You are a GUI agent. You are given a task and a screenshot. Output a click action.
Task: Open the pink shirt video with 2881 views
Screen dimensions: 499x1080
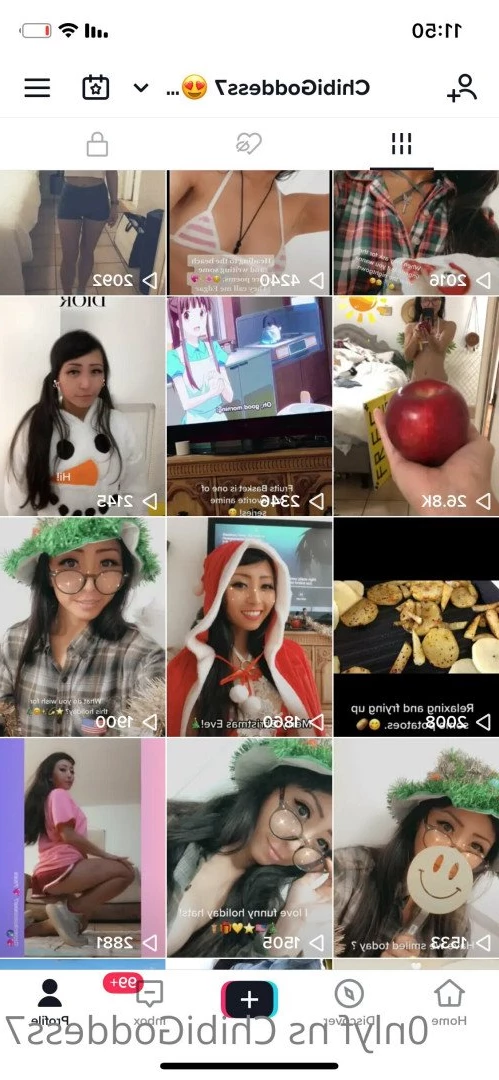(x=83, y=848)
